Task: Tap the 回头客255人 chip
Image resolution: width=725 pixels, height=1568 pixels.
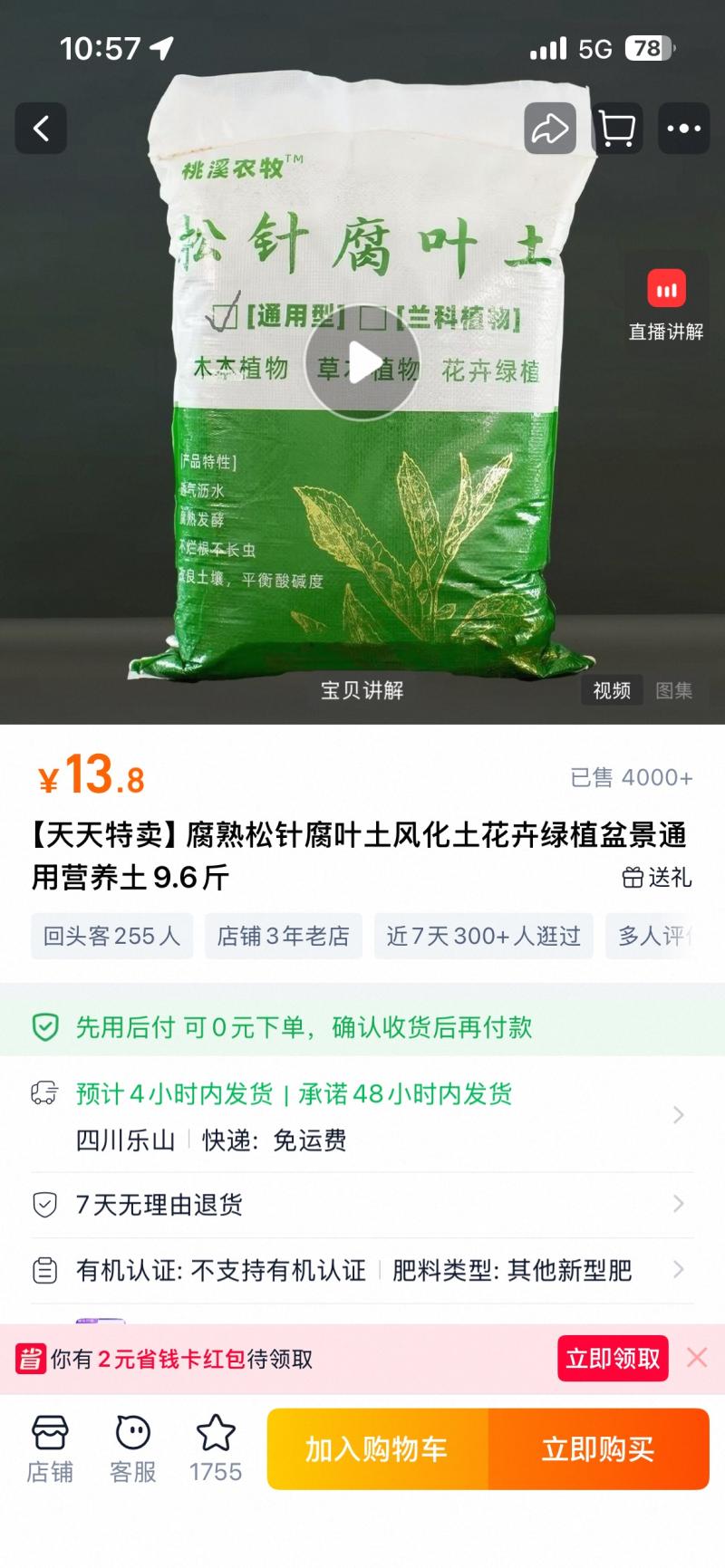Action: click(x=111, y=936)
